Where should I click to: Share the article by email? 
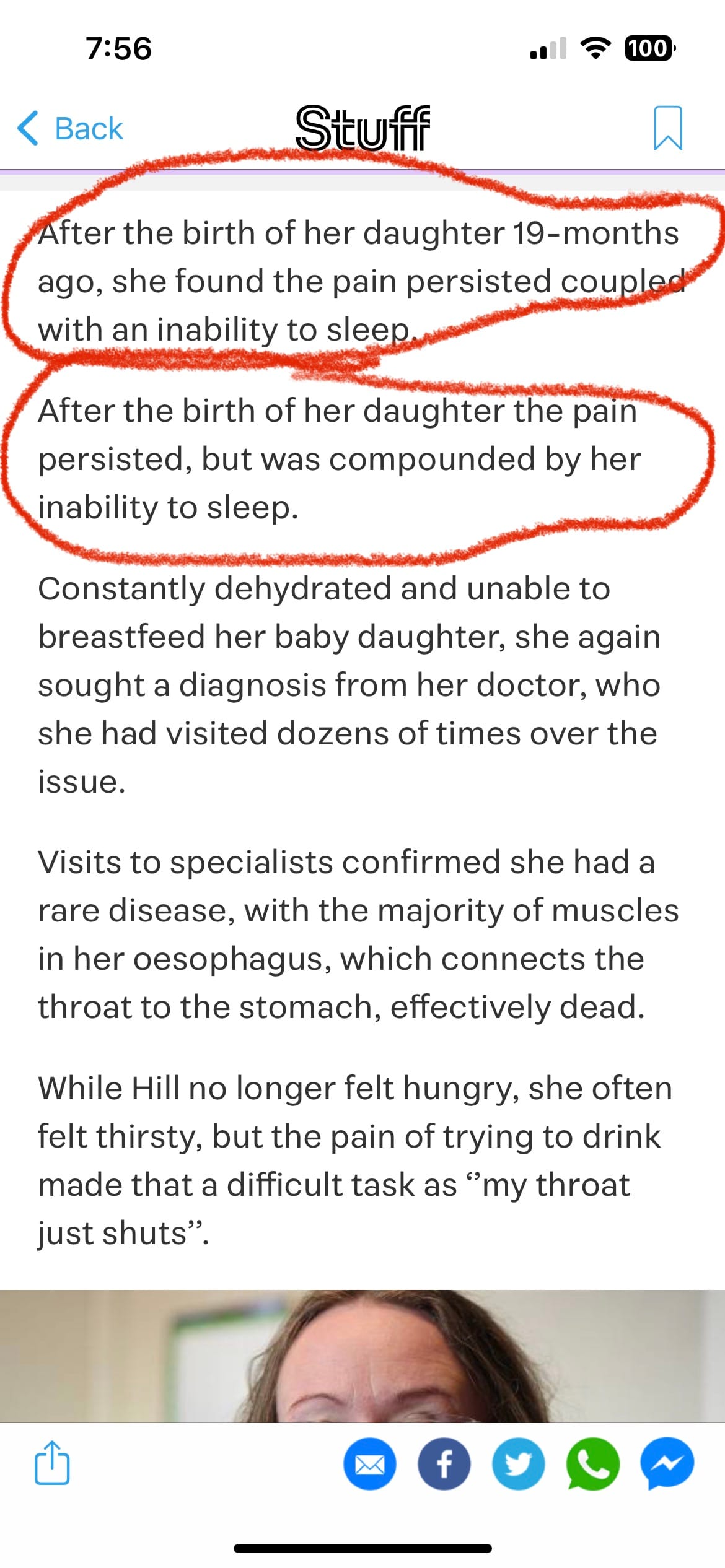pos(370,1464)
